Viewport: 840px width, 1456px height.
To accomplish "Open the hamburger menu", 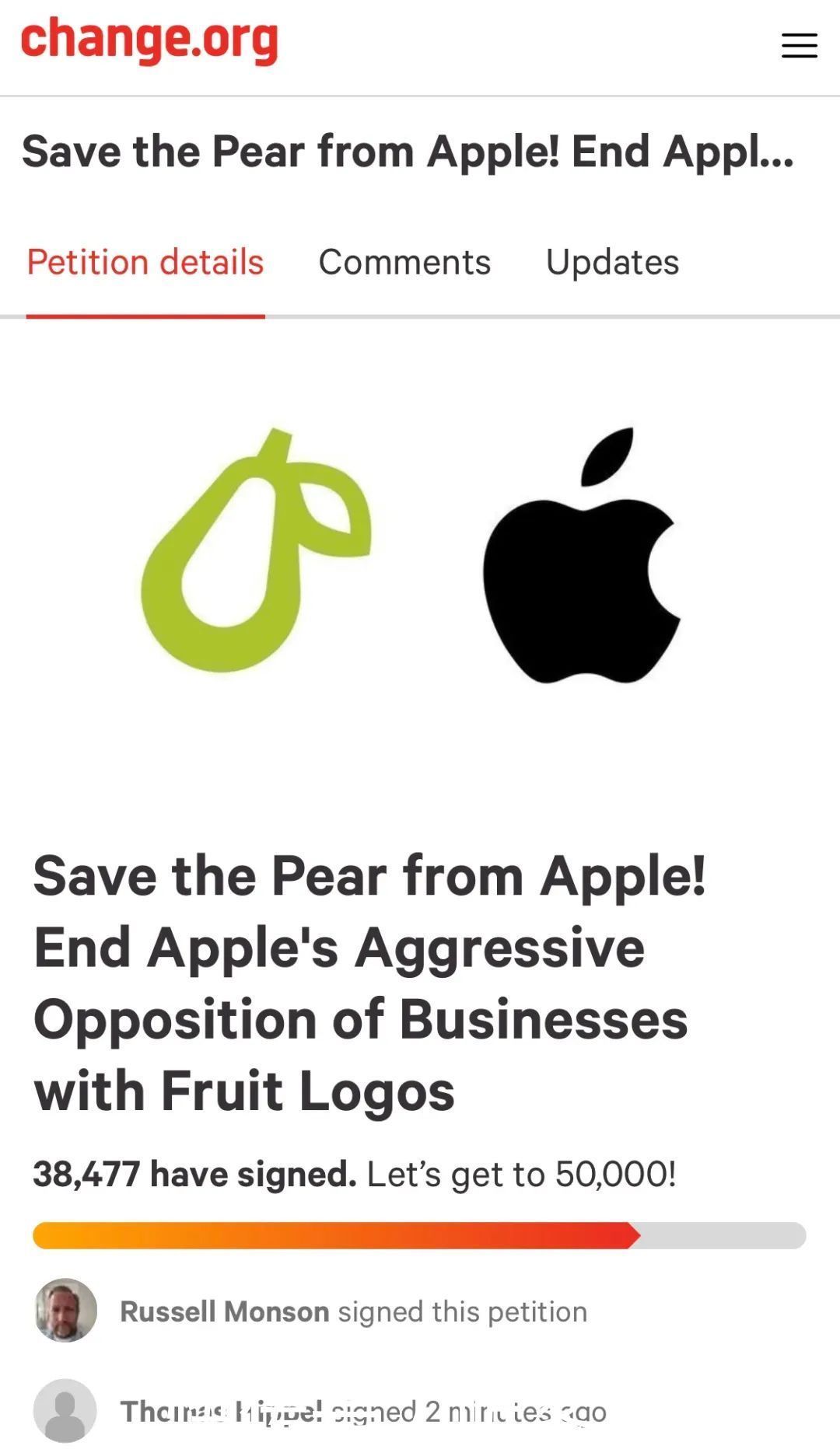I will (799, 46).
